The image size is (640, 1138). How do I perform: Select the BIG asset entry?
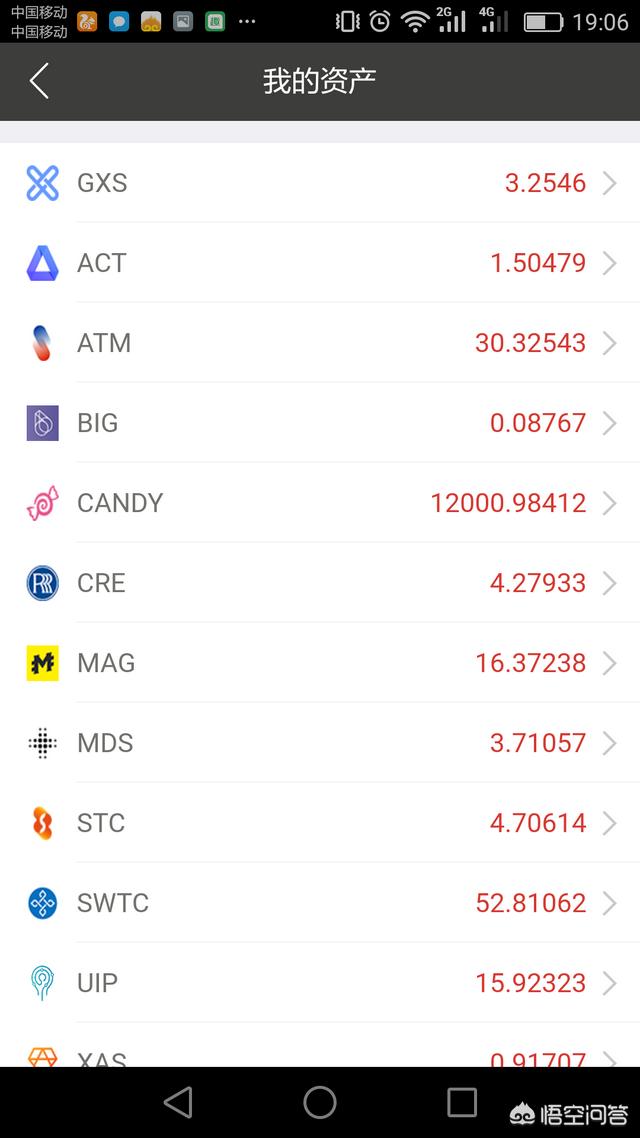click(x=320, y=423)
